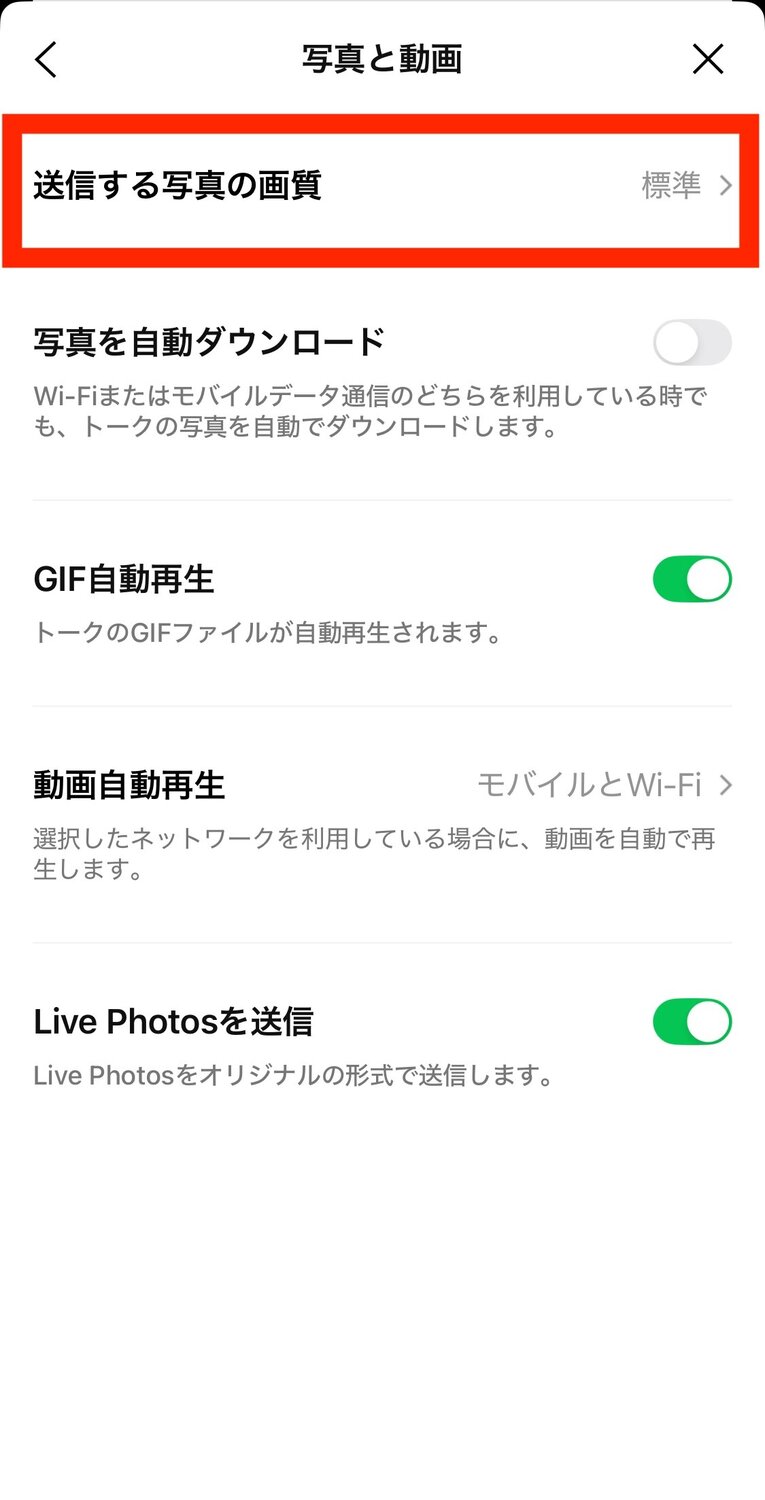
Task: Click the close icon in top right corner
Action: (708, 59)
